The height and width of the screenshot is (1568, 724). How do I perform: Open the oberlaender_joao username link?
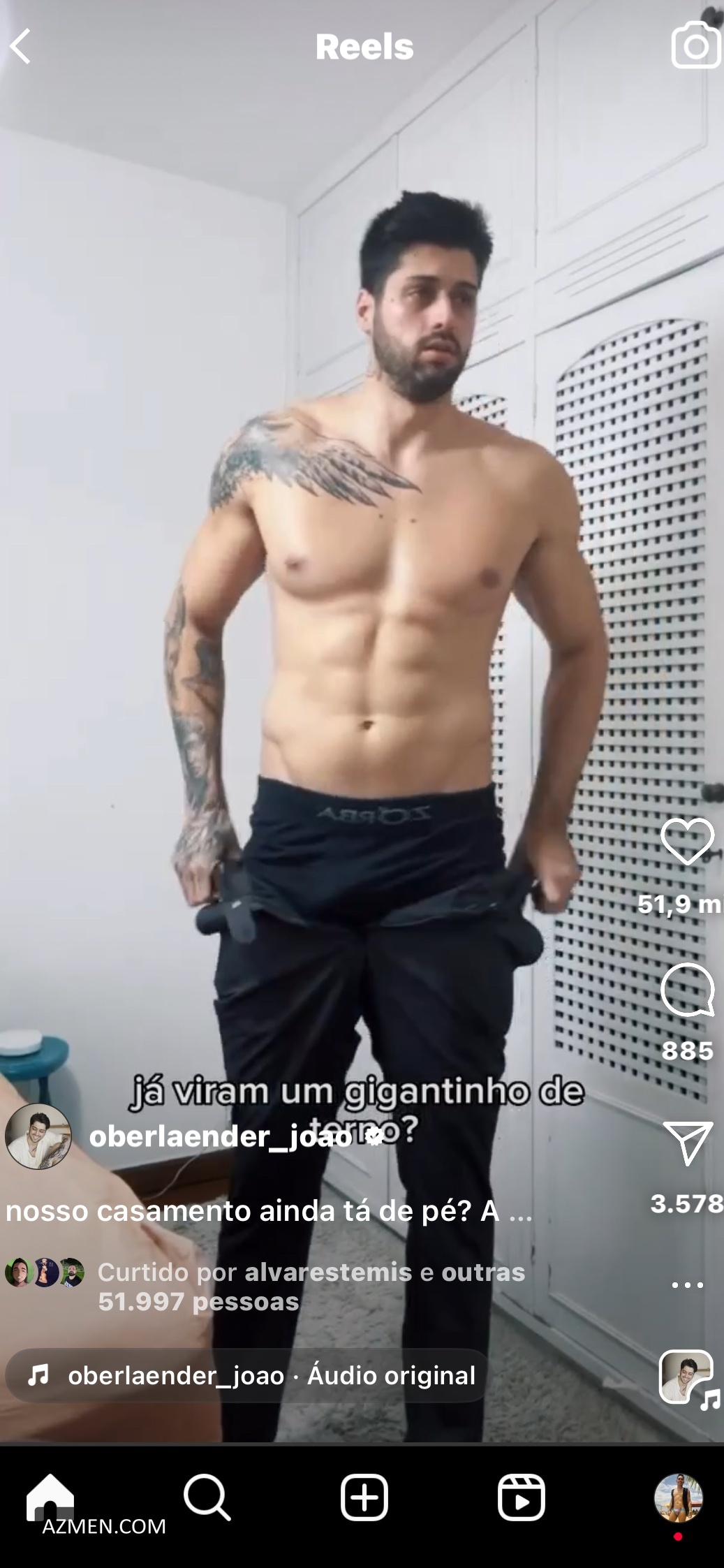220,1137
